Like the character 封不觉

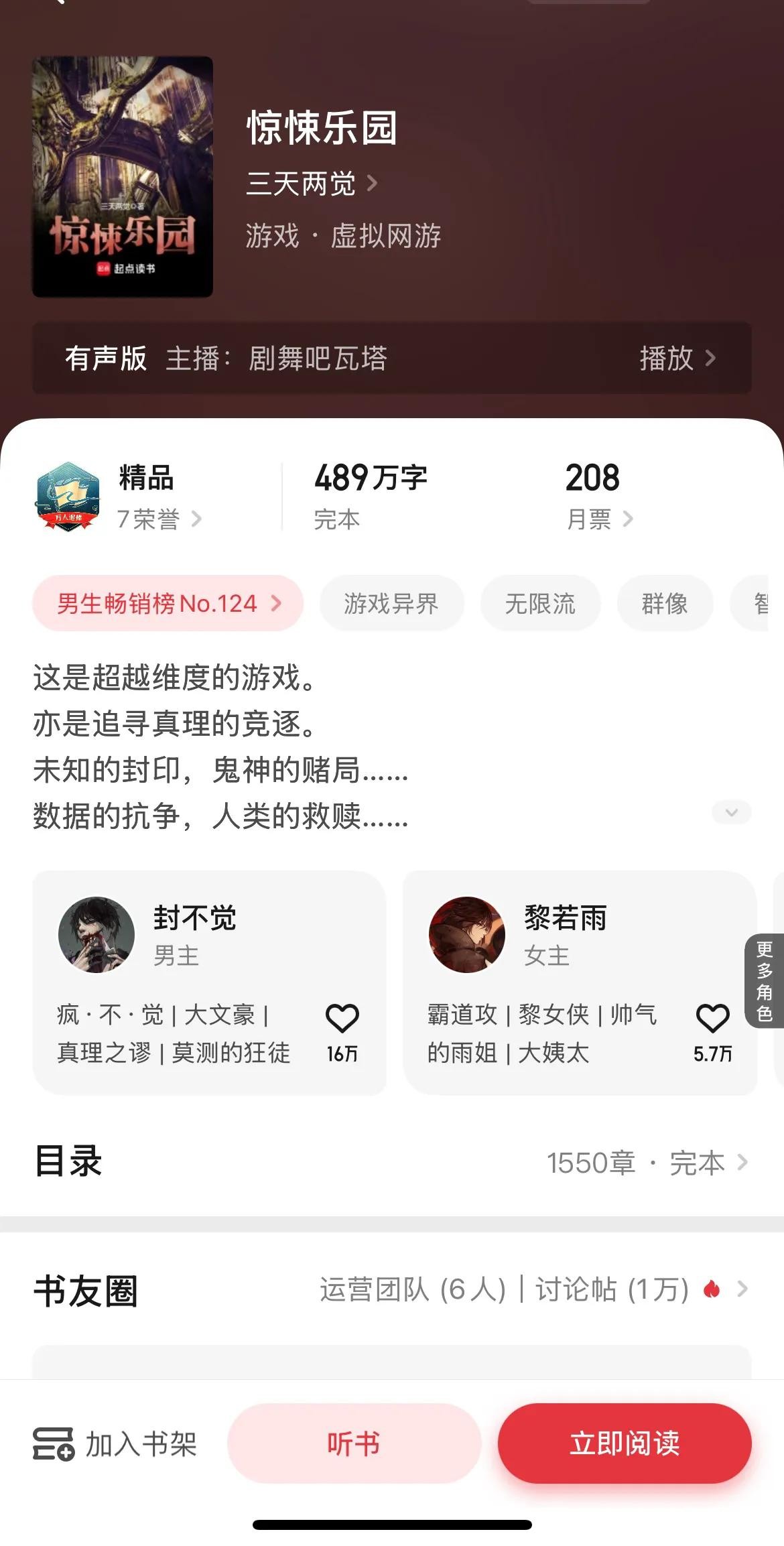pyautogui.click(x=342, y=1019)
